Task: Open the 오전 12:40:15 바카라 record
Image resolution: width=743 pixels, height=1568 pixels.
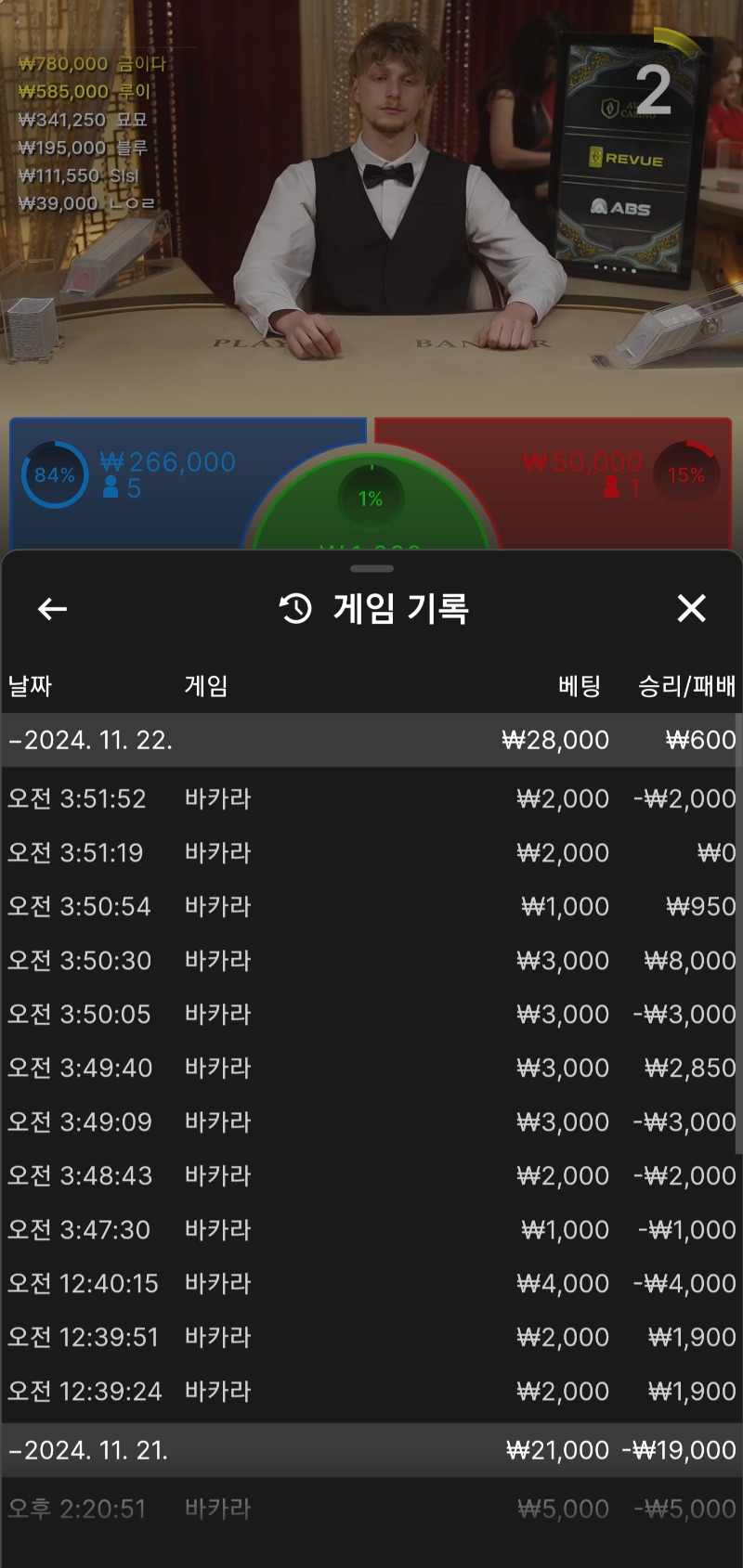Action: click(x=371, y=1283)
